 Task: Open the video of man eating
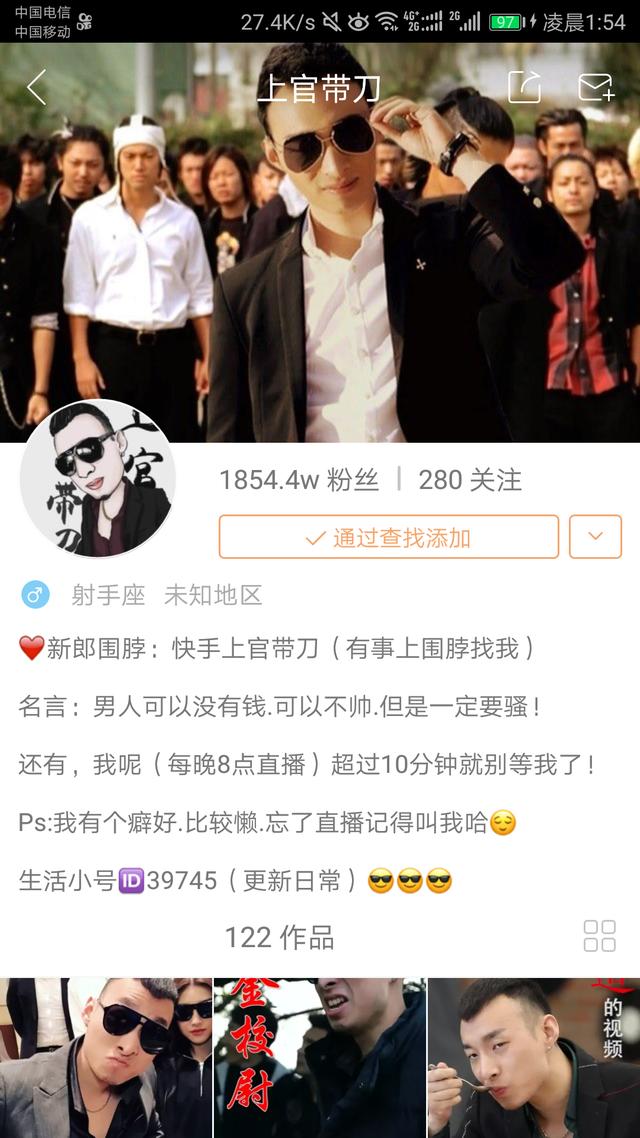[534, 1058]
